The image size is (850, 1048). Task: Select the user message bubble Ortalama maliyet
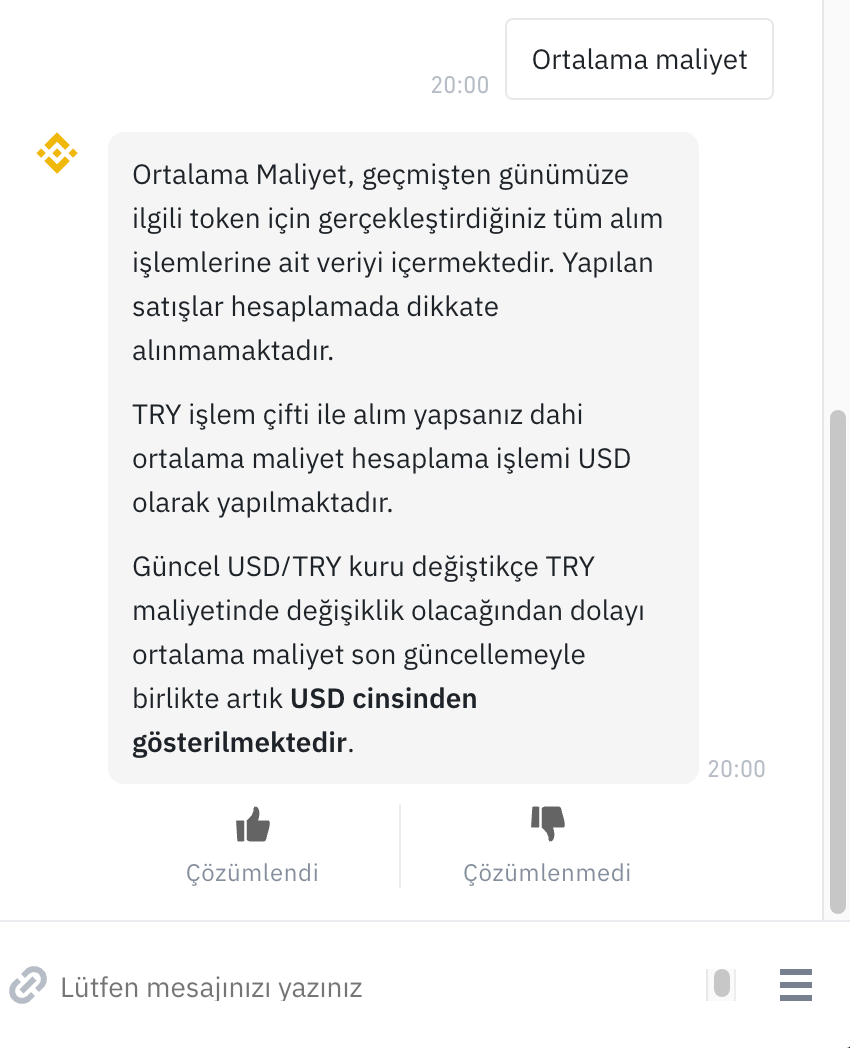(x=639, y=59)
